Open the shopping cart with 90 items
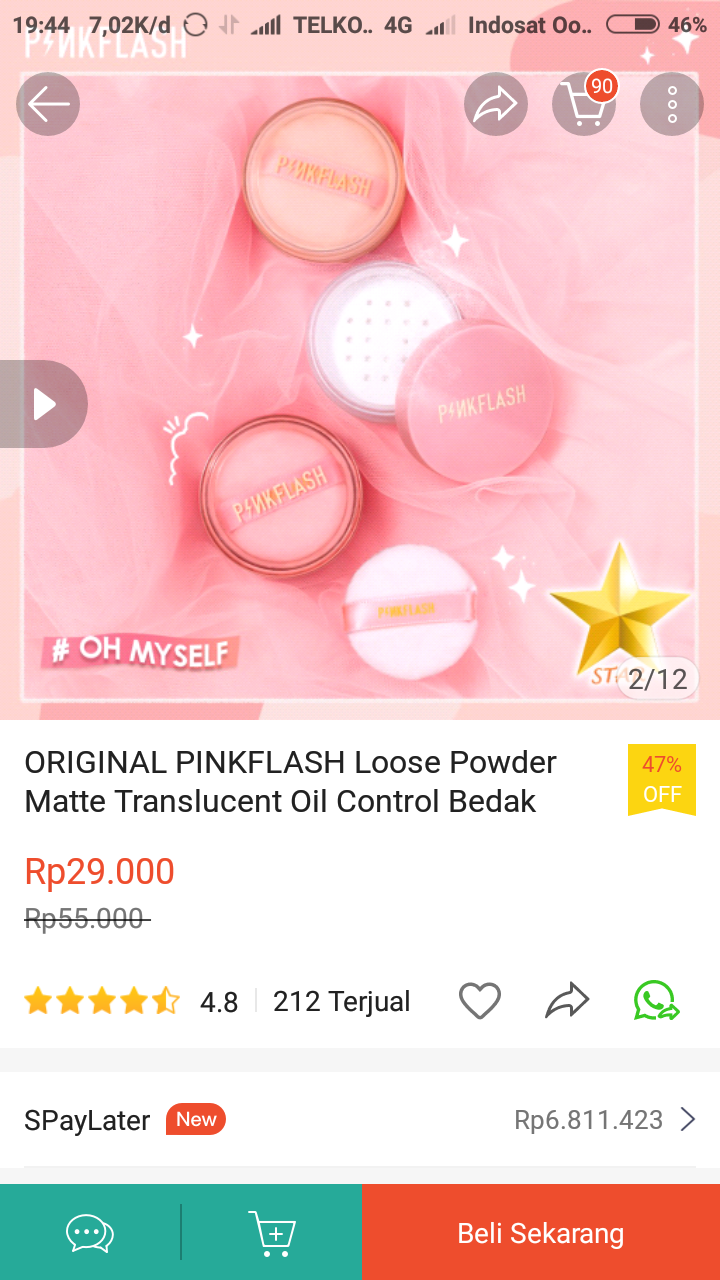 coord(584,104)
